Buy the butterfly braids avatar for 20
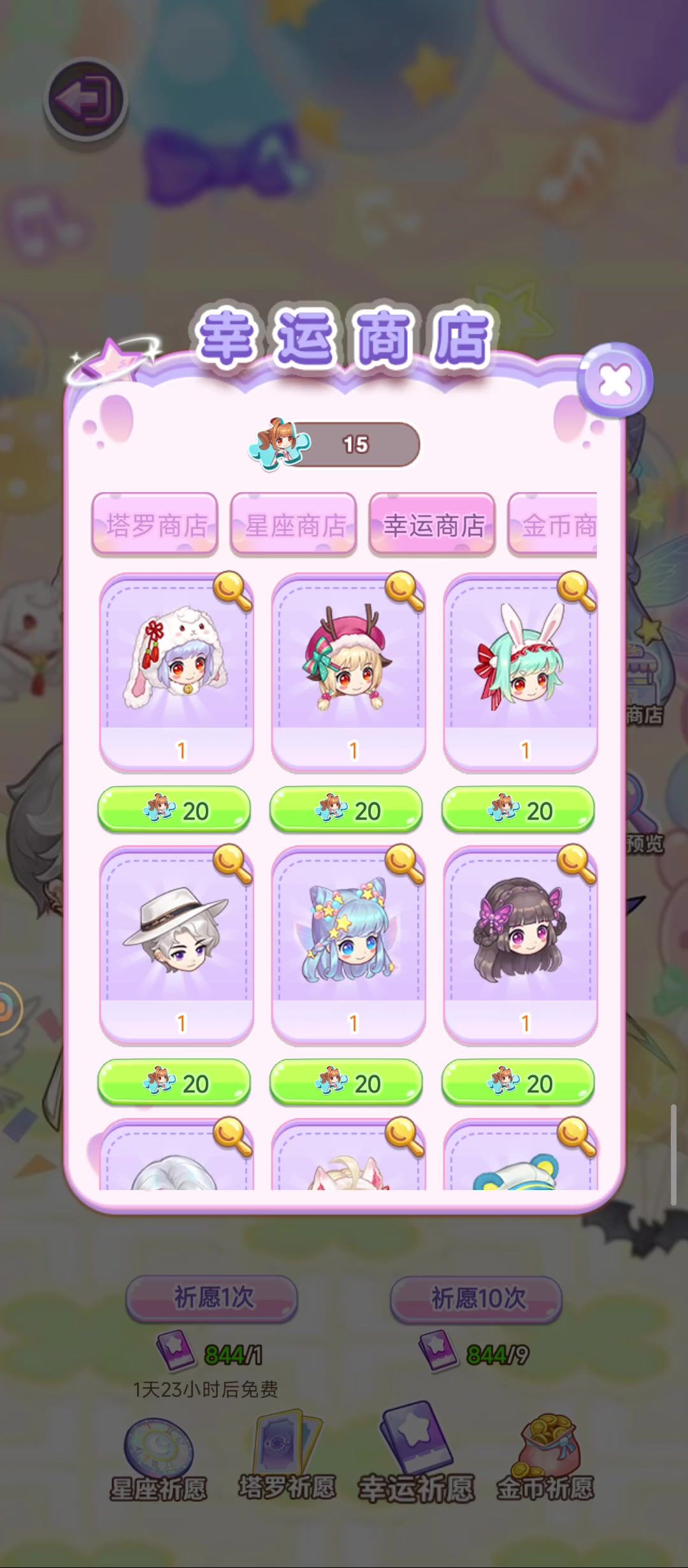 pyautogui.click(x=518, y=1083)
